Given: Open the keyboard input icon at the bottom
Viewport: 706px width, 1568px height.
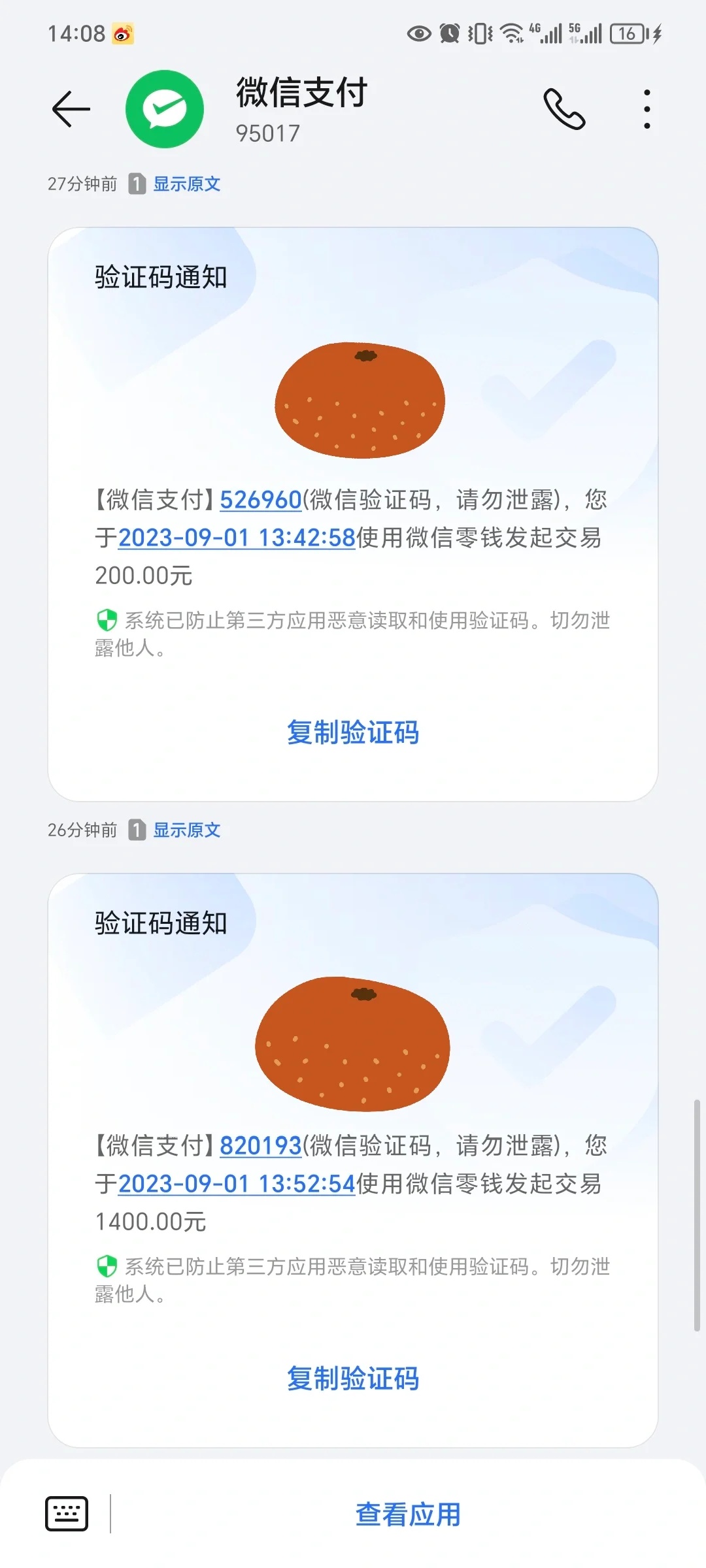Looking at the screenshot, I should (67, 1516).
